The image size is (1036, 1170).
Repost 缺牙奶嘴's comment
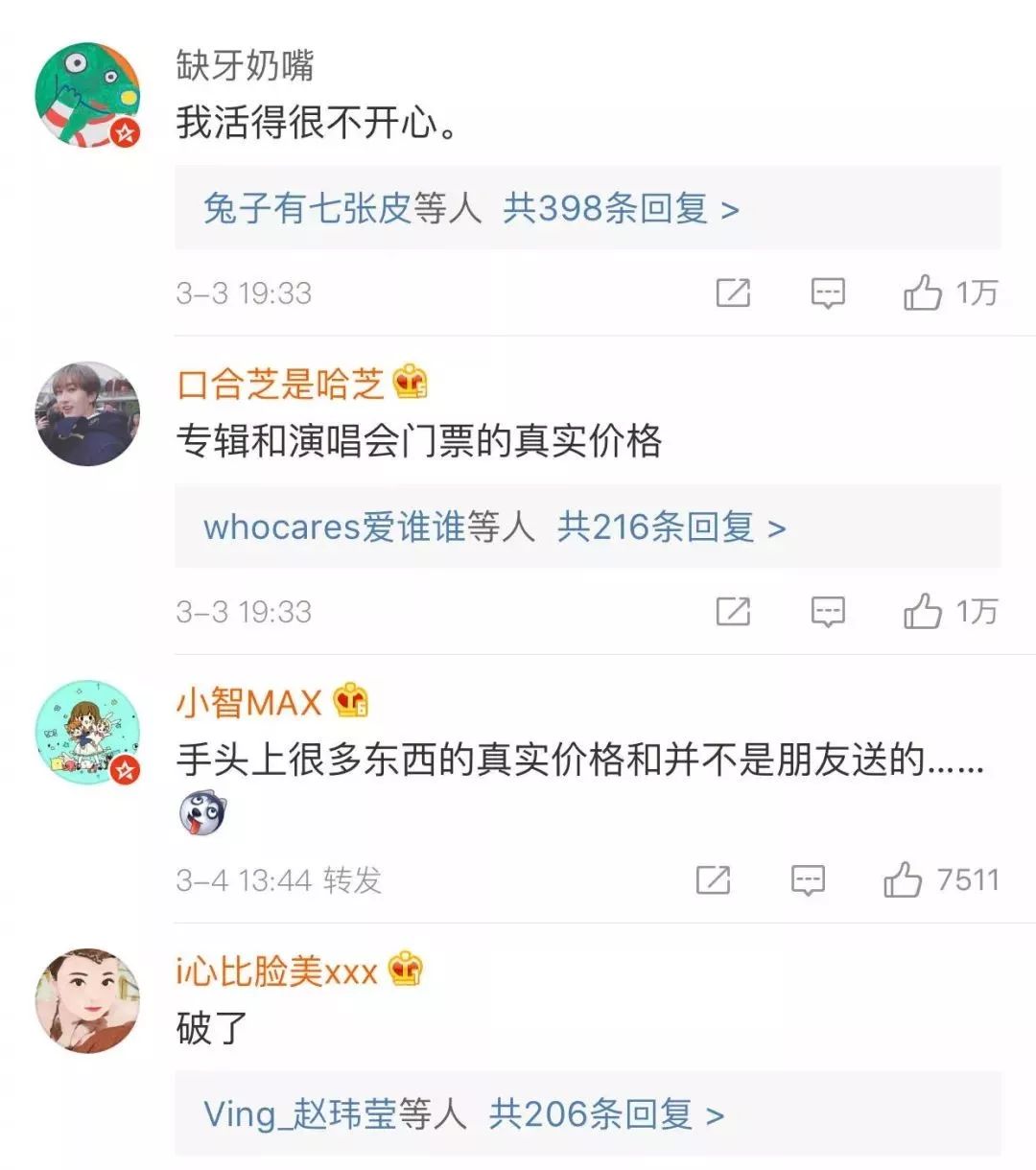733,292
